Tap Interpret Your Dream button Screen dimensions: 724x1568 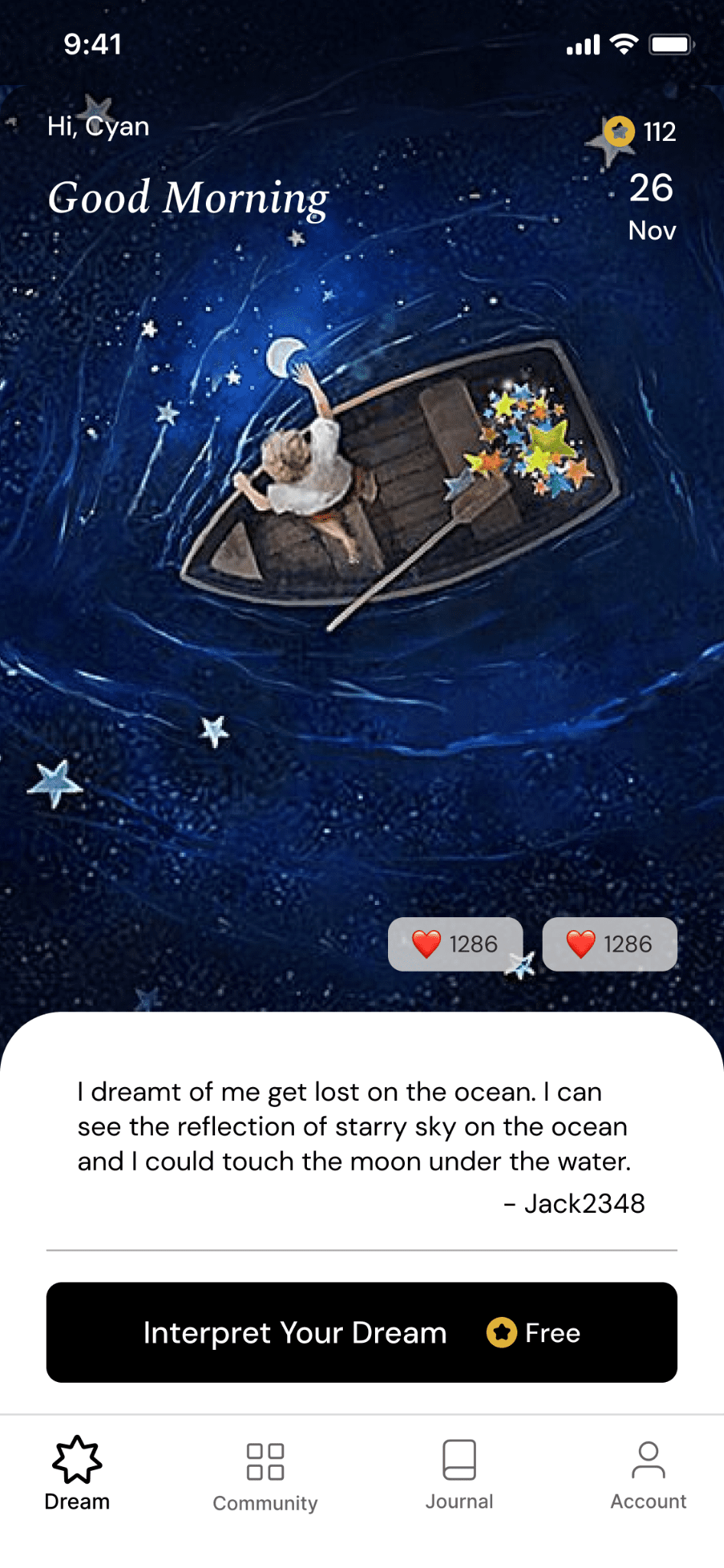point(361,1332)
